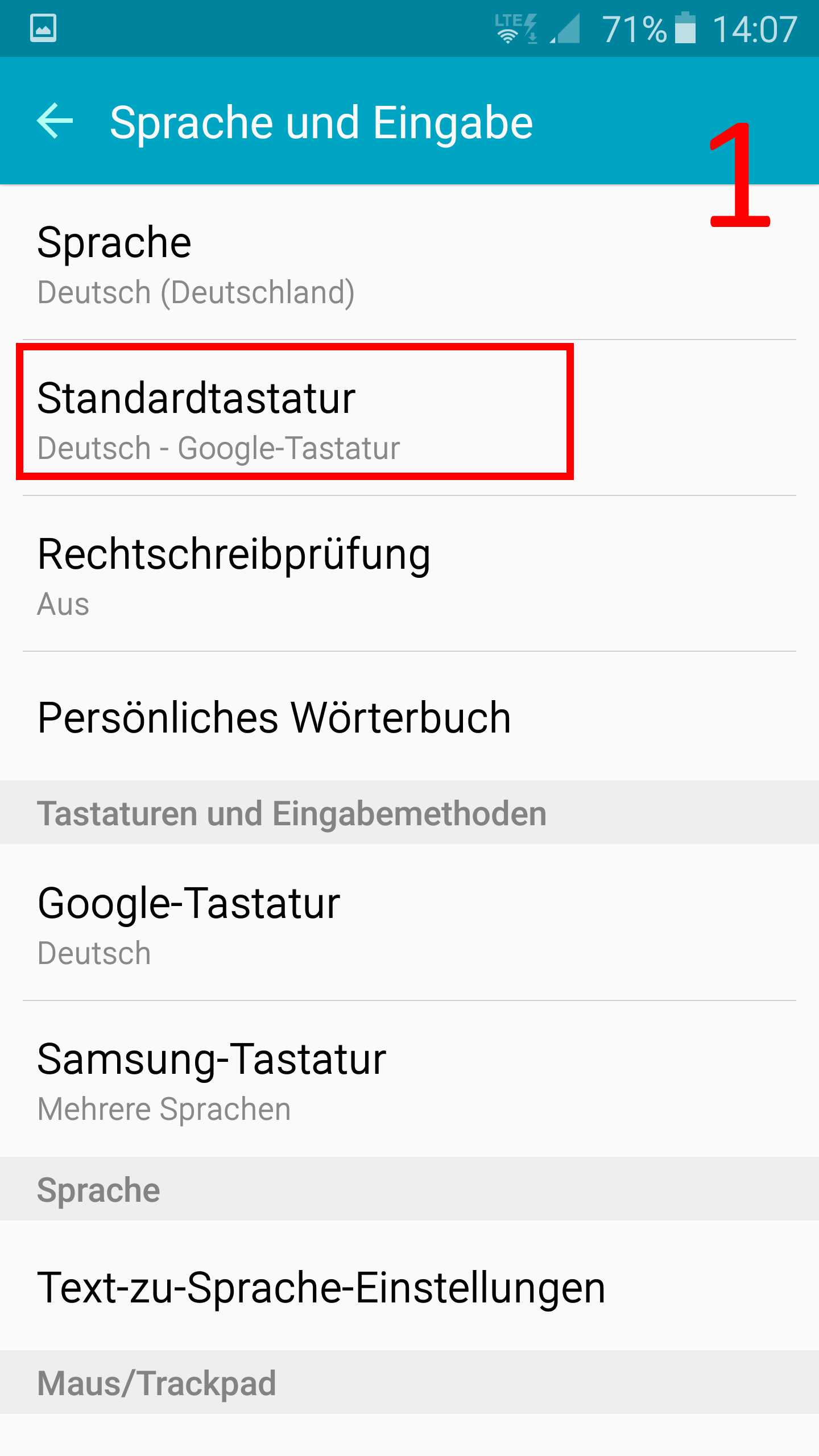
Task: Open the Sprache Deutsch (Deutschland) setting
Action: coord(409,262)
